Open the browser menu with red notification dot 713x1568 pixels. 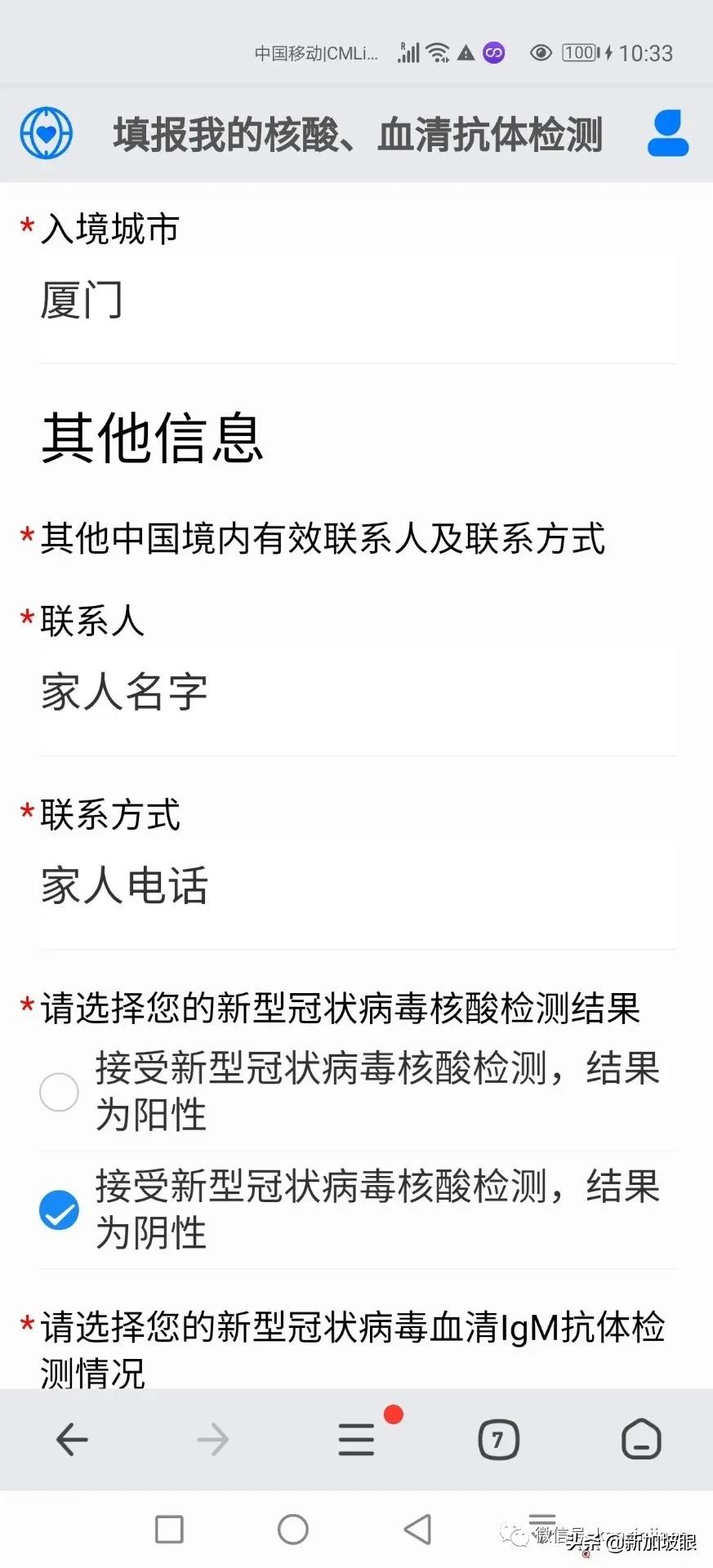point(355,1440)
